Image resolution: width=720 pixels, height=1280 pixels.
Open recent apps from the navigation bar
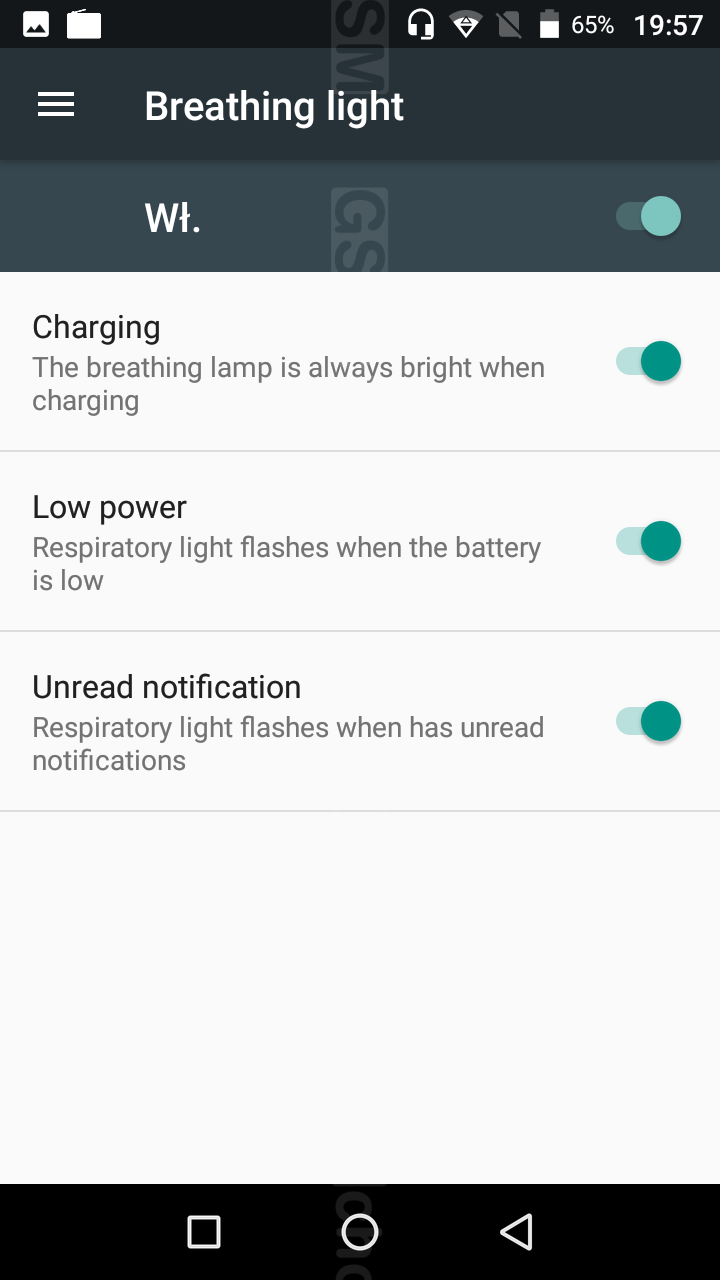coord(204,1232)
